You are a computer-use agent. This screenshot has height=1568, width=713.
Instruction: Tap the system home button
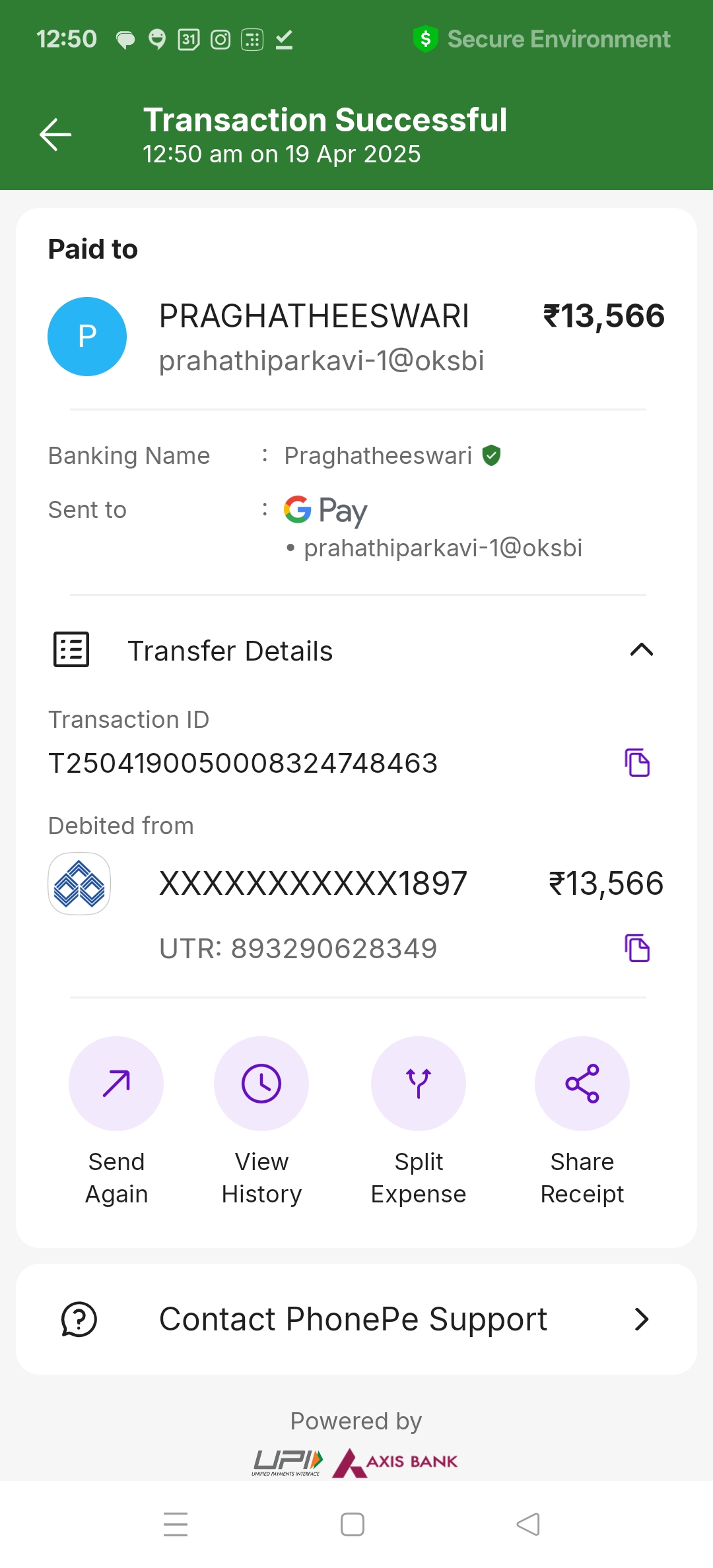[353, 1524]
